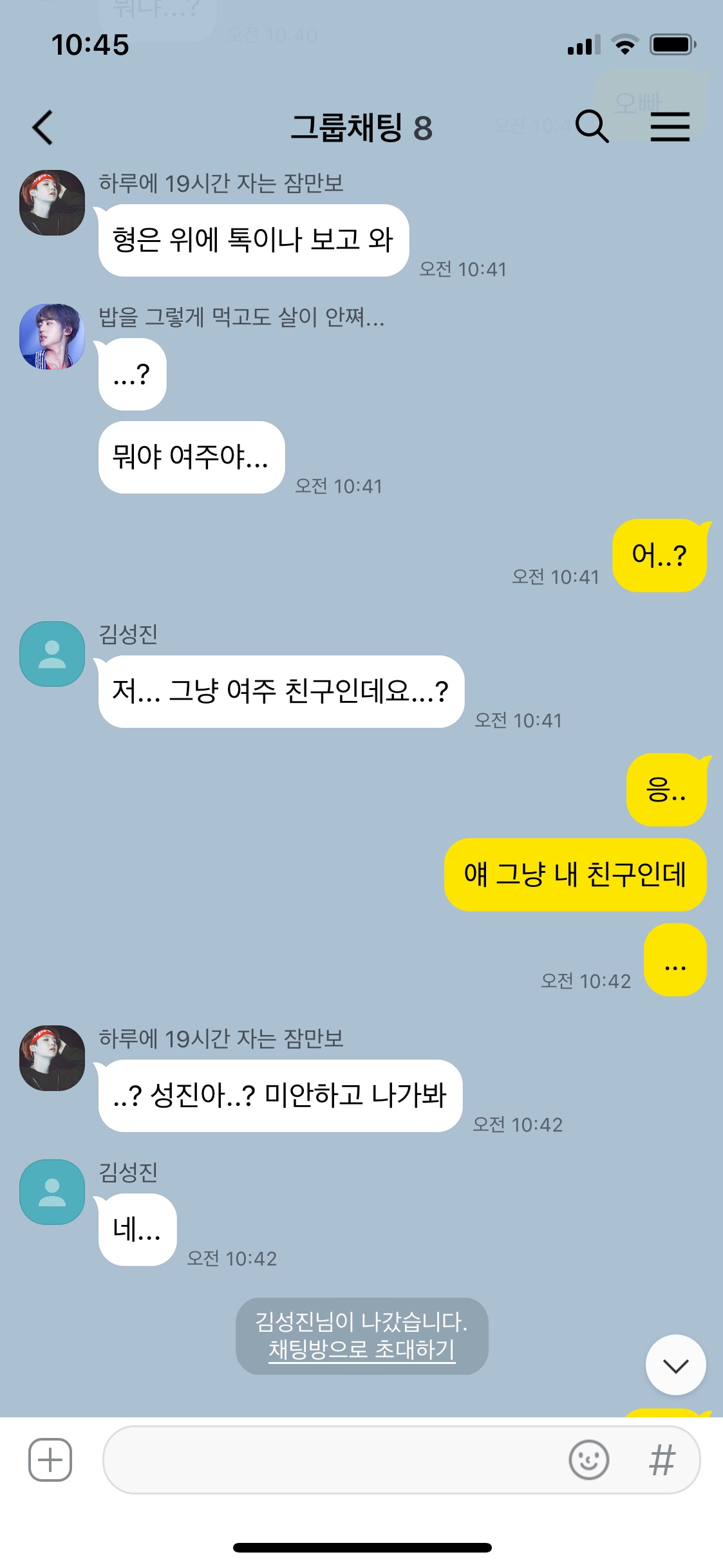This screenshot has width=723, height=1568.
Task: Open the plus attachment menu
Action: 50,1460
